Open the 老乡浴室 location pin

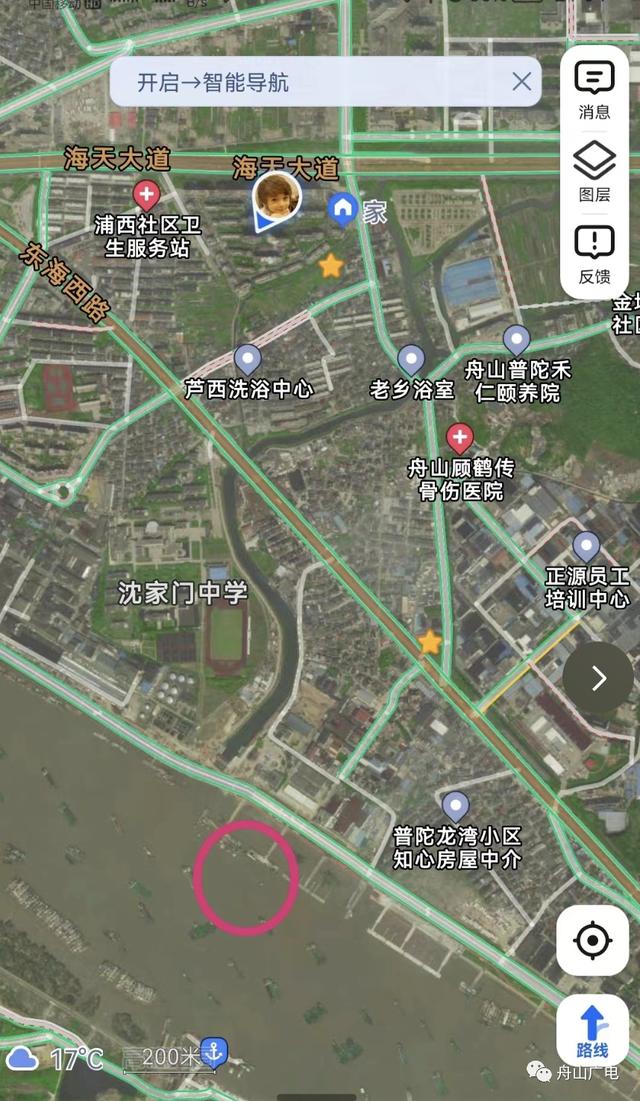point(411,359)
